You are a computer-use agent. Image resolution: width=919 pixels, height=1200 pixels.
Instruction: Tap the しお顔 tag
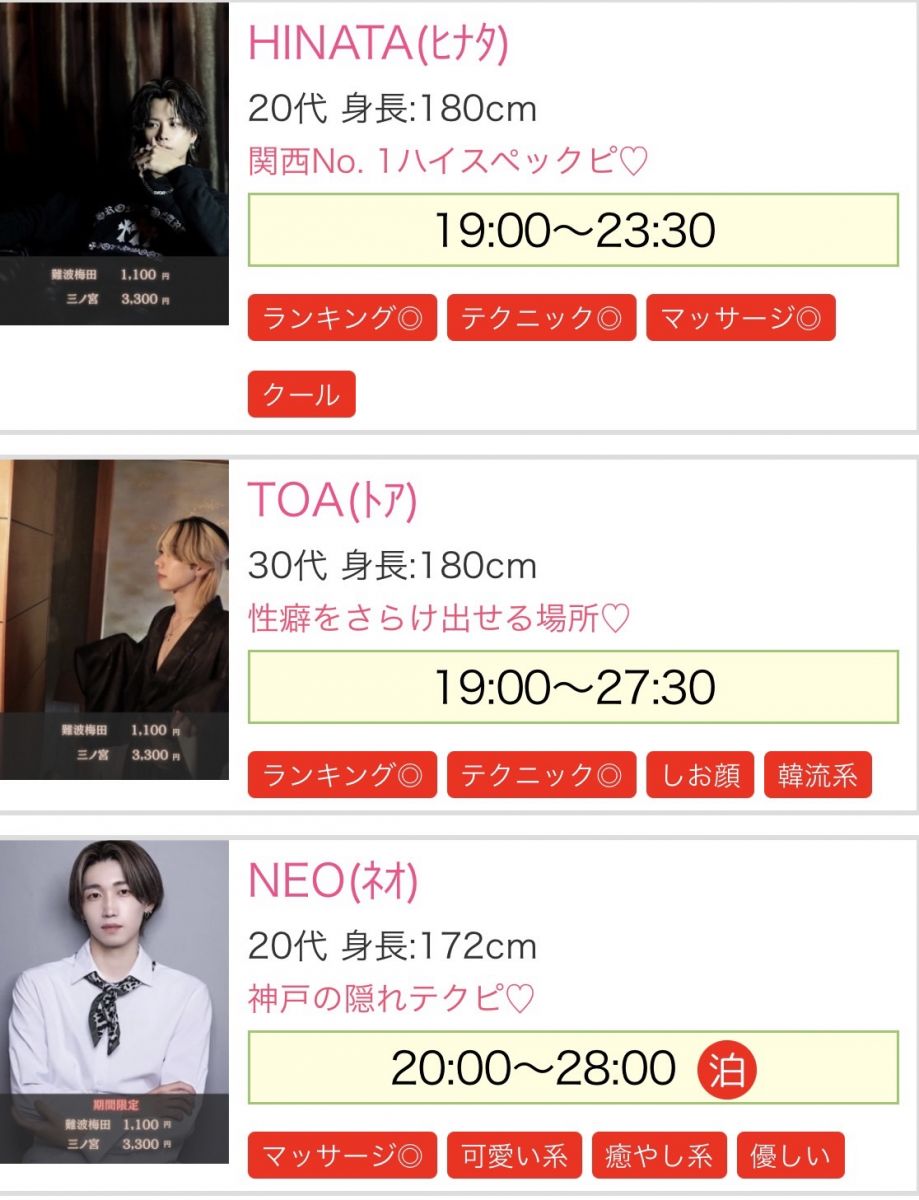700,775
